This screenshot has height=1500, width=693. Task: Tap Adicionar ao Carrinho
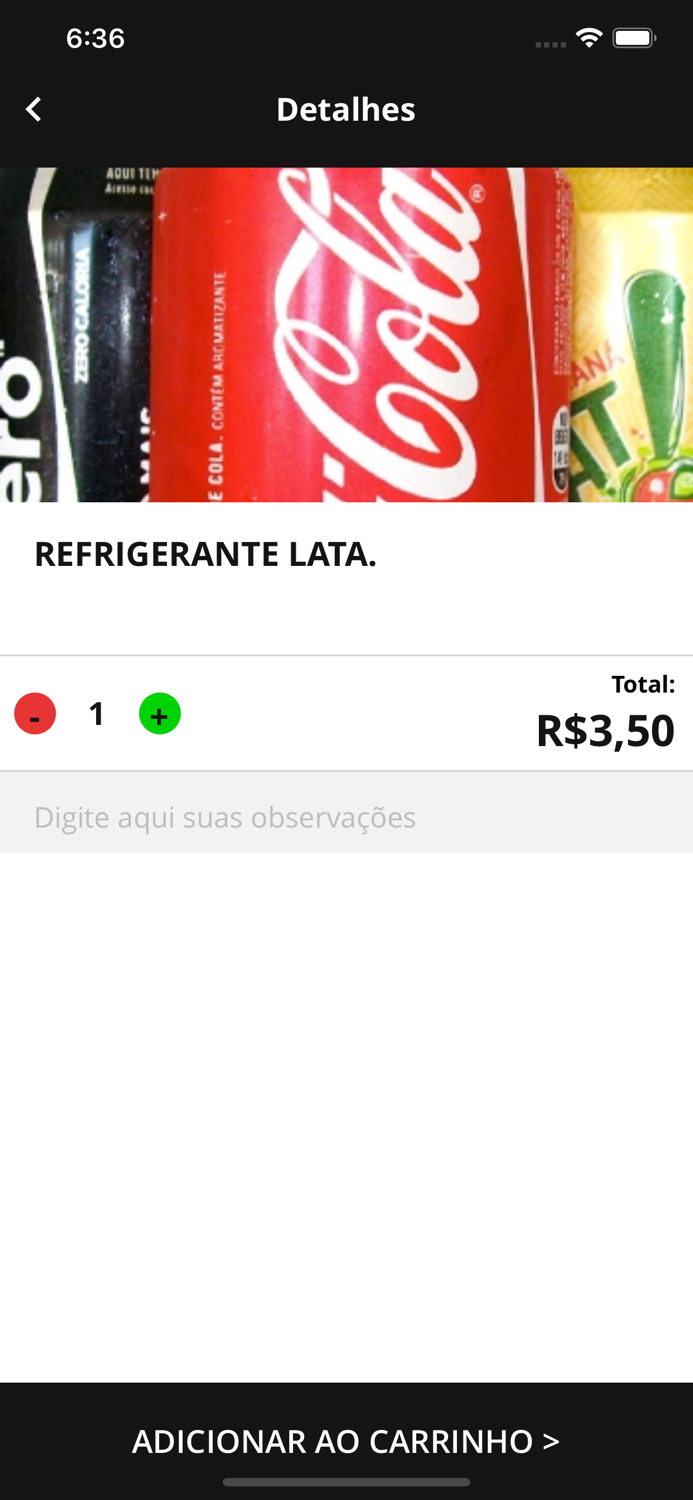point(346,1440)
